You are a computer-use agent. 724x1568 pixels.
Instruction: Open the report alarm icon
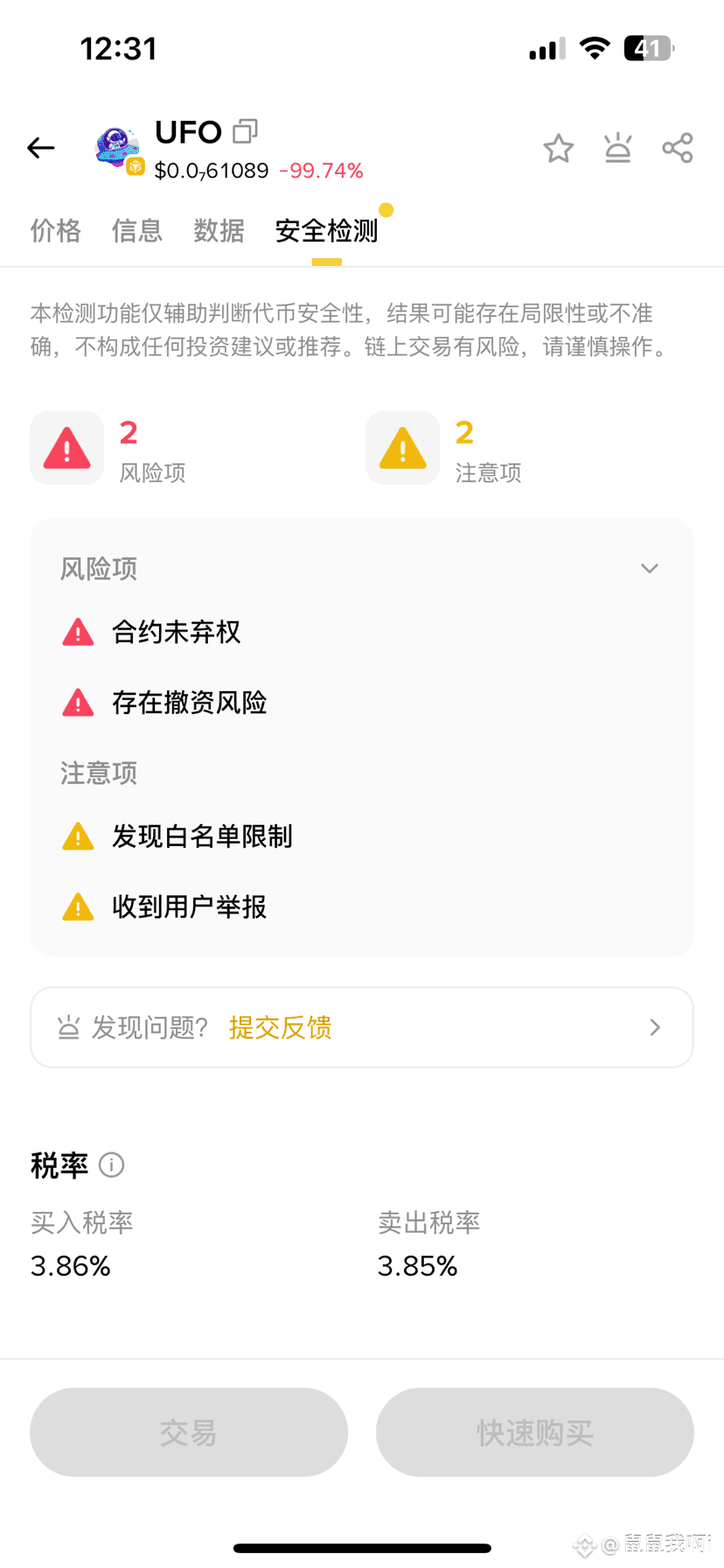pyautogui.click(x=618, y=148)
